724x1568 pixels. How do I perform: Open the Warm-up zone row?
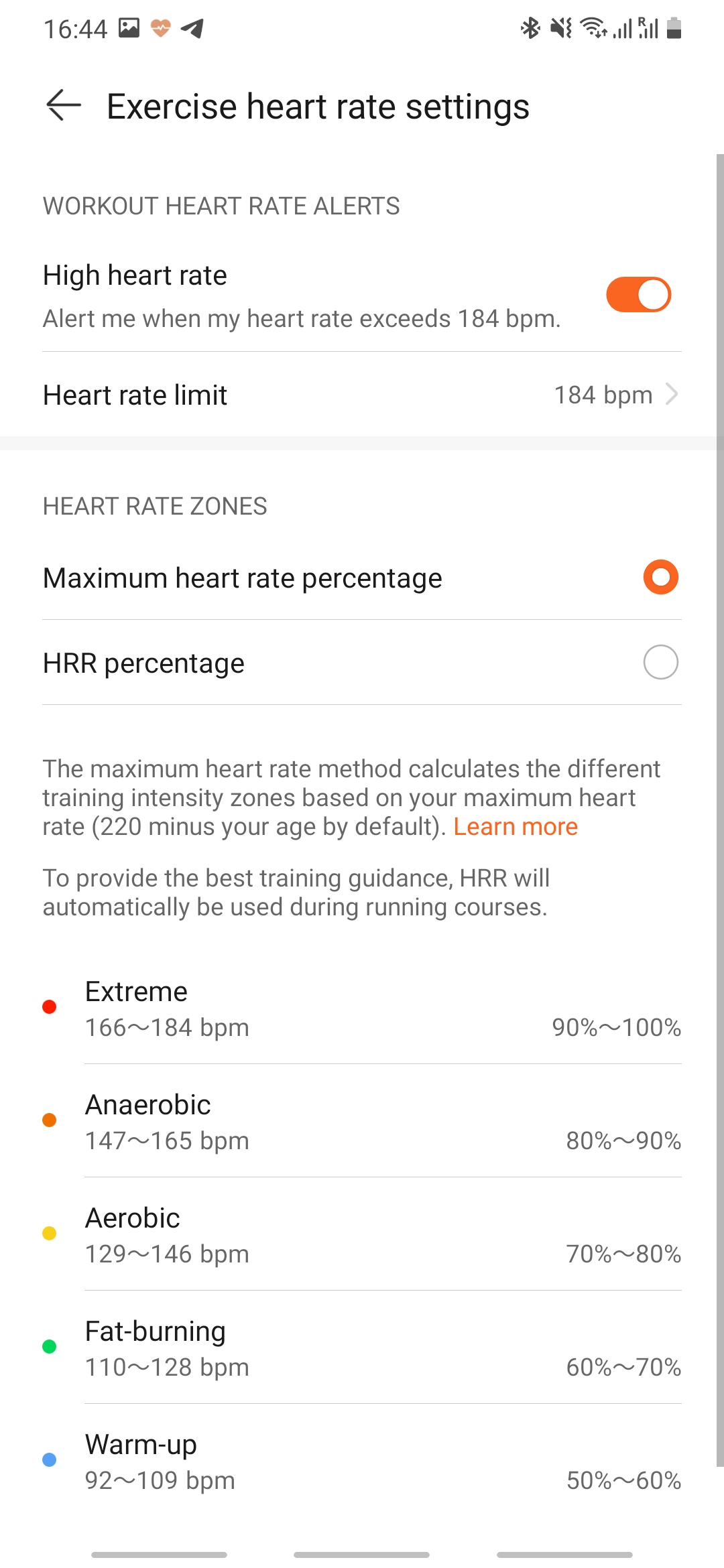(362, 1461)
